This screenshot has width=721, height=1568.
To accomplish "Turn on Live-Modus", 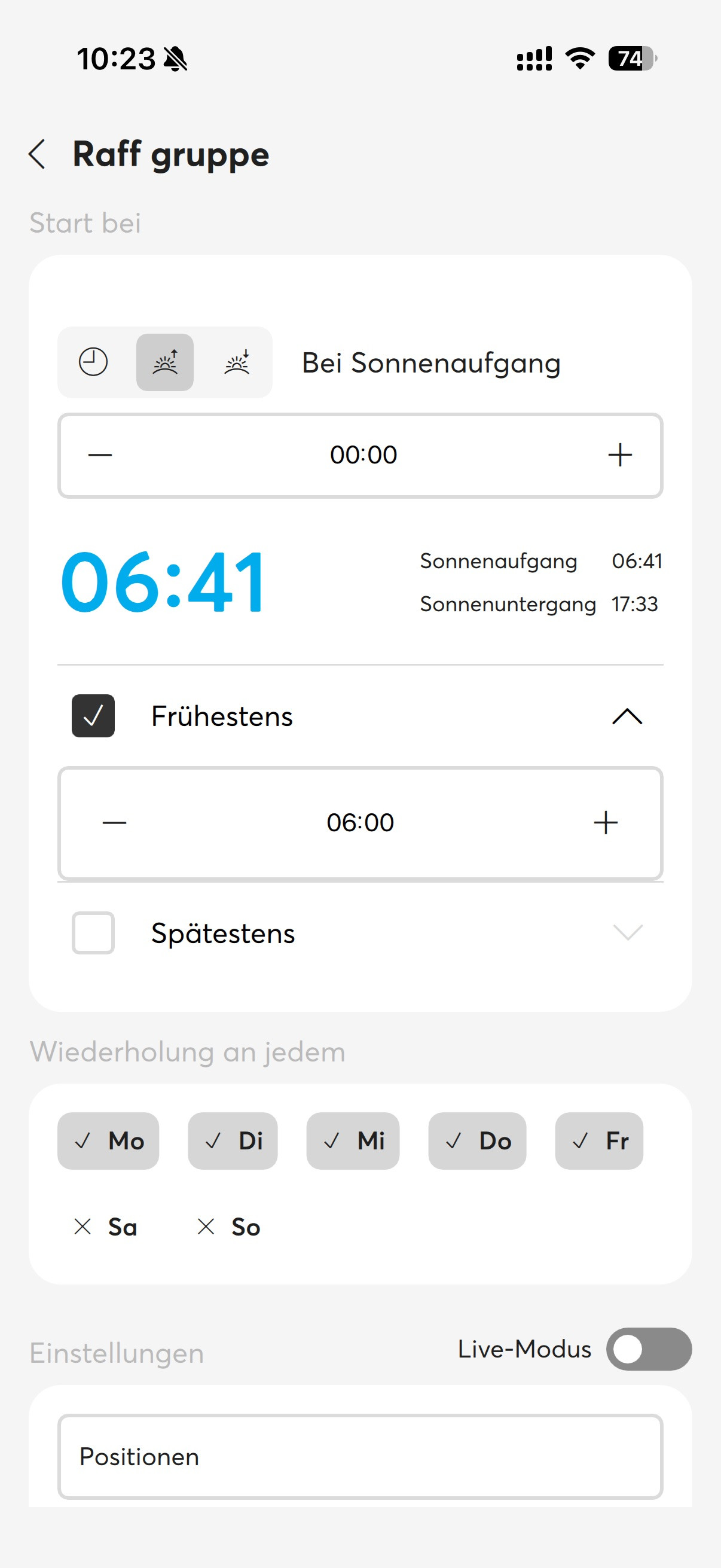I will [x=649, y=1349].
